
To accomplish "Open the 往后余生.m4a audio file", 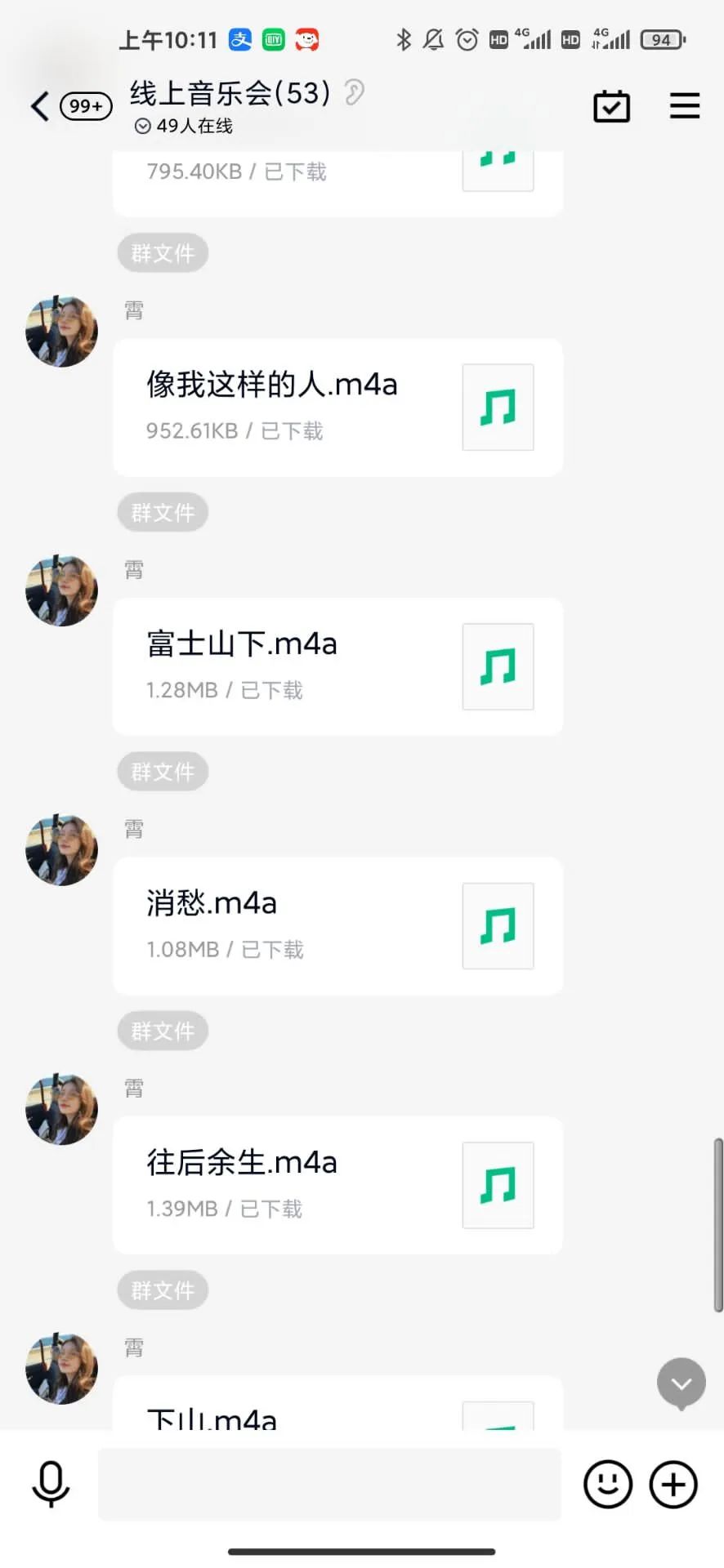I will (x=337, y=1184).
